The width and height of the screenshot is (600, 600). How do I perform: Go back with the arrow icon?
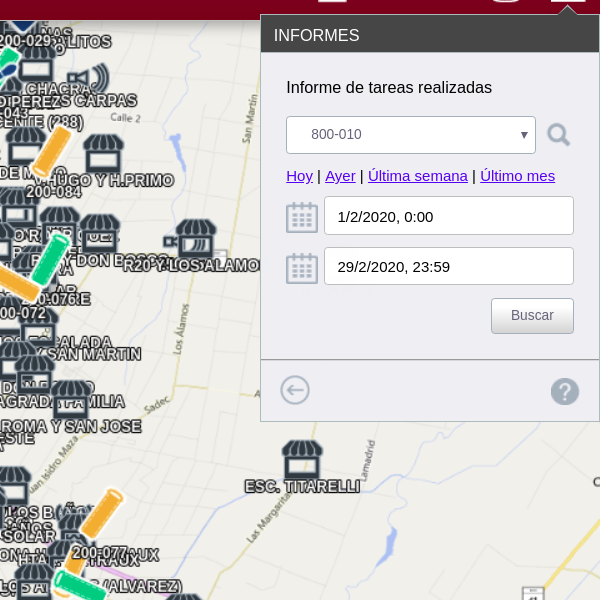(295, 390)
